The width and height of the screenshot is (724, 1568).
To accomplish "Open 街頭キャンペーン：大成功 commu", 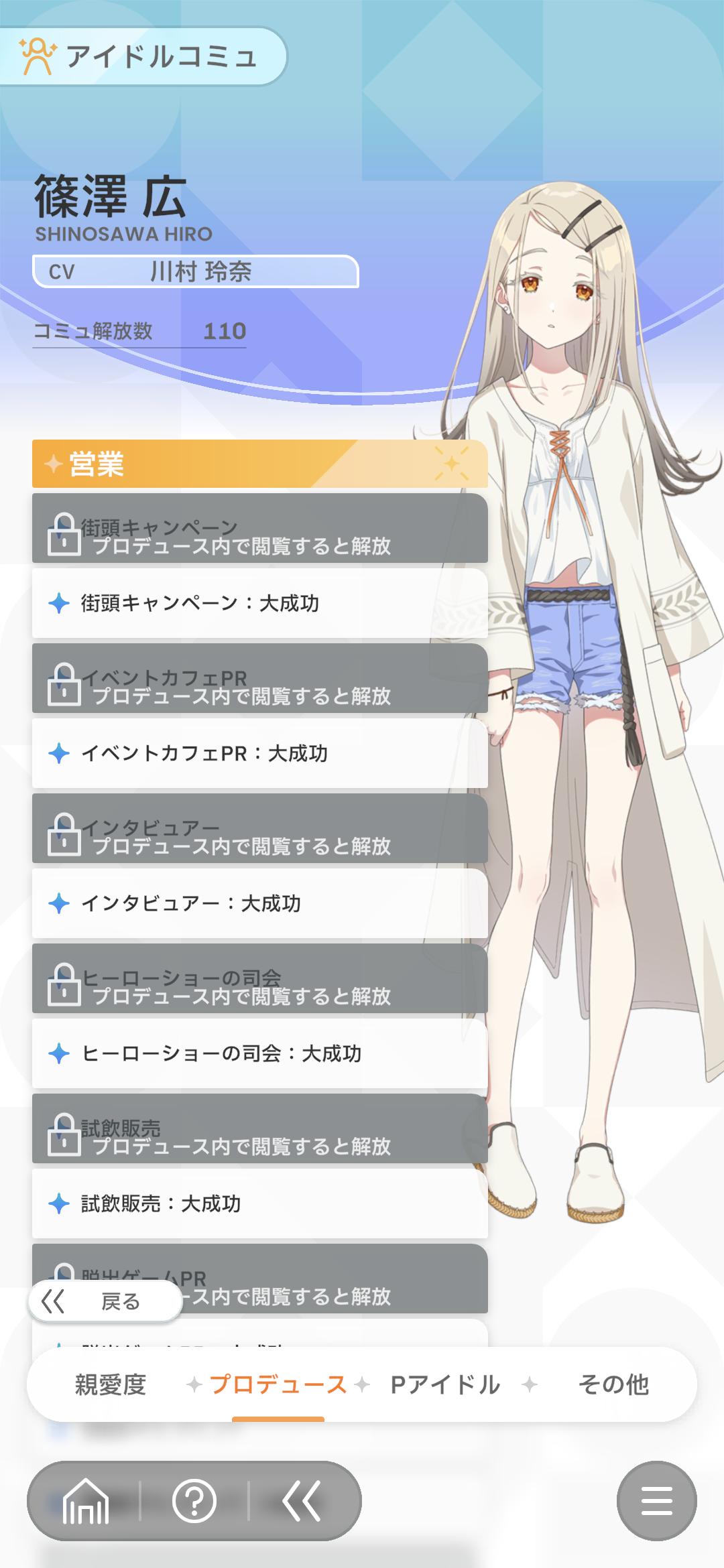I will click(x=260, y=603).
